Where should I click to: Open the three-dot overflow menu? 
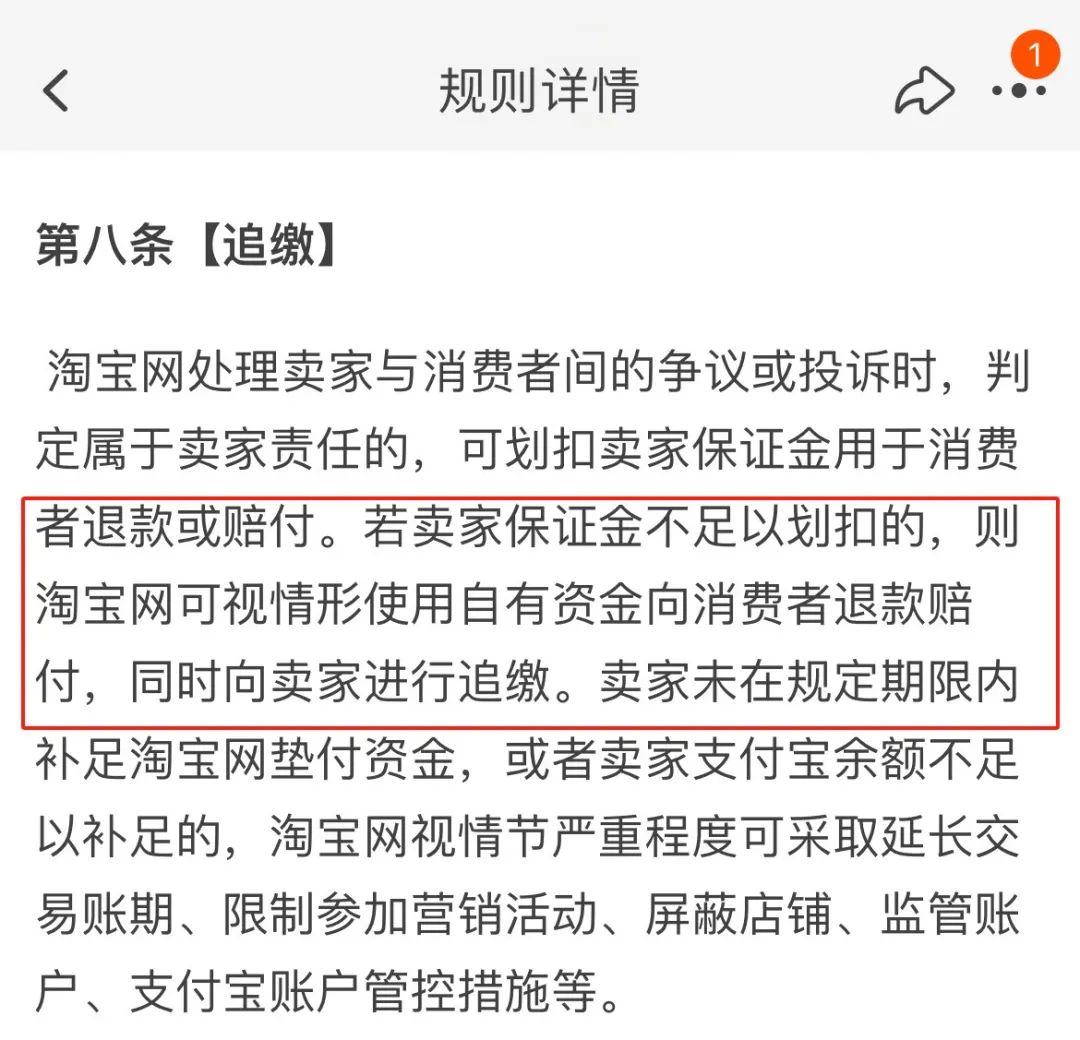(1018, 91)
